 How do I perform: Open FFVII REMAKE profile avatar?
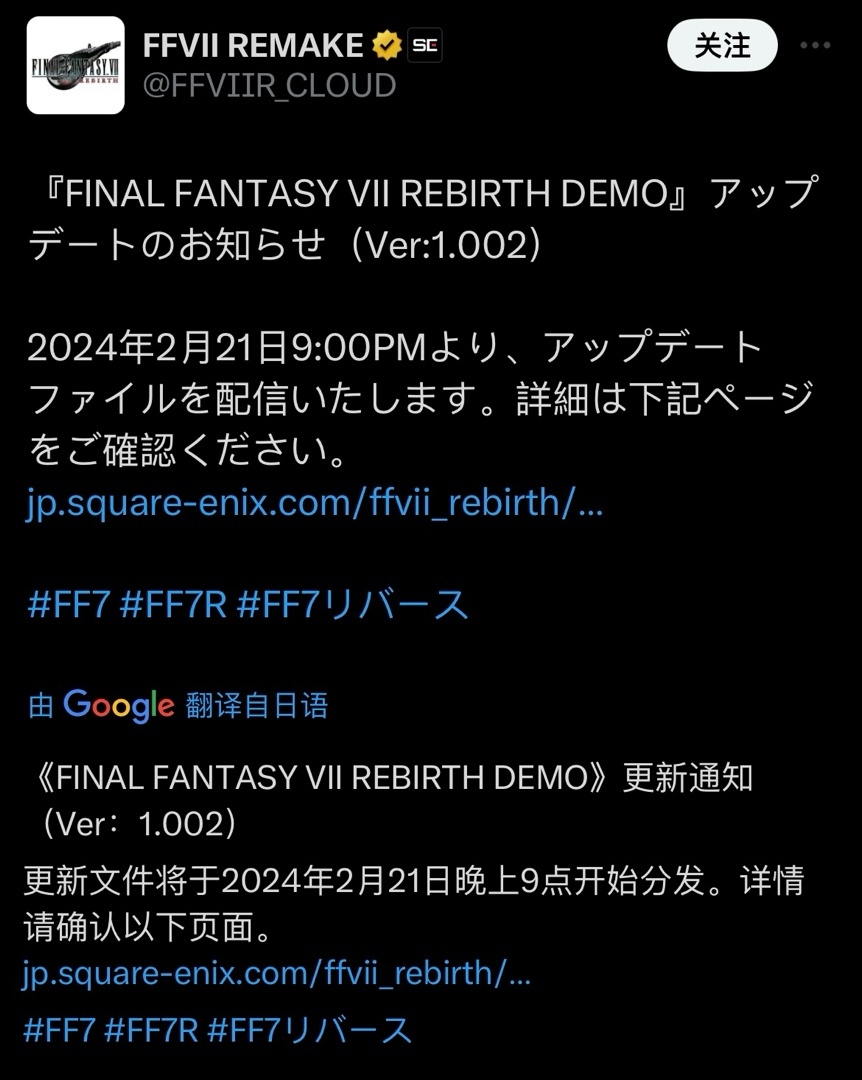coord(75,64)
